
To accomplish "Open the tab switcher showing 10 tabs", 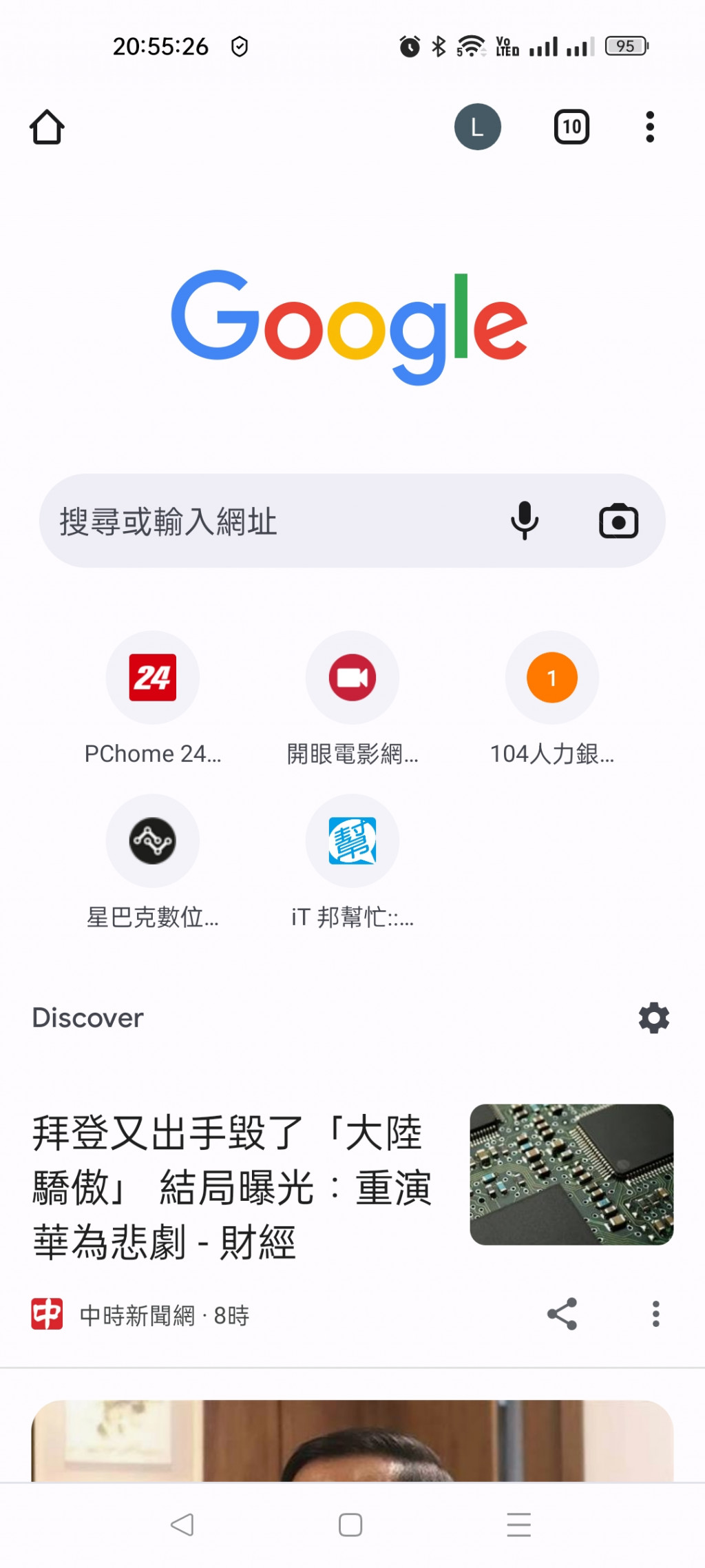I will [571, 127].
